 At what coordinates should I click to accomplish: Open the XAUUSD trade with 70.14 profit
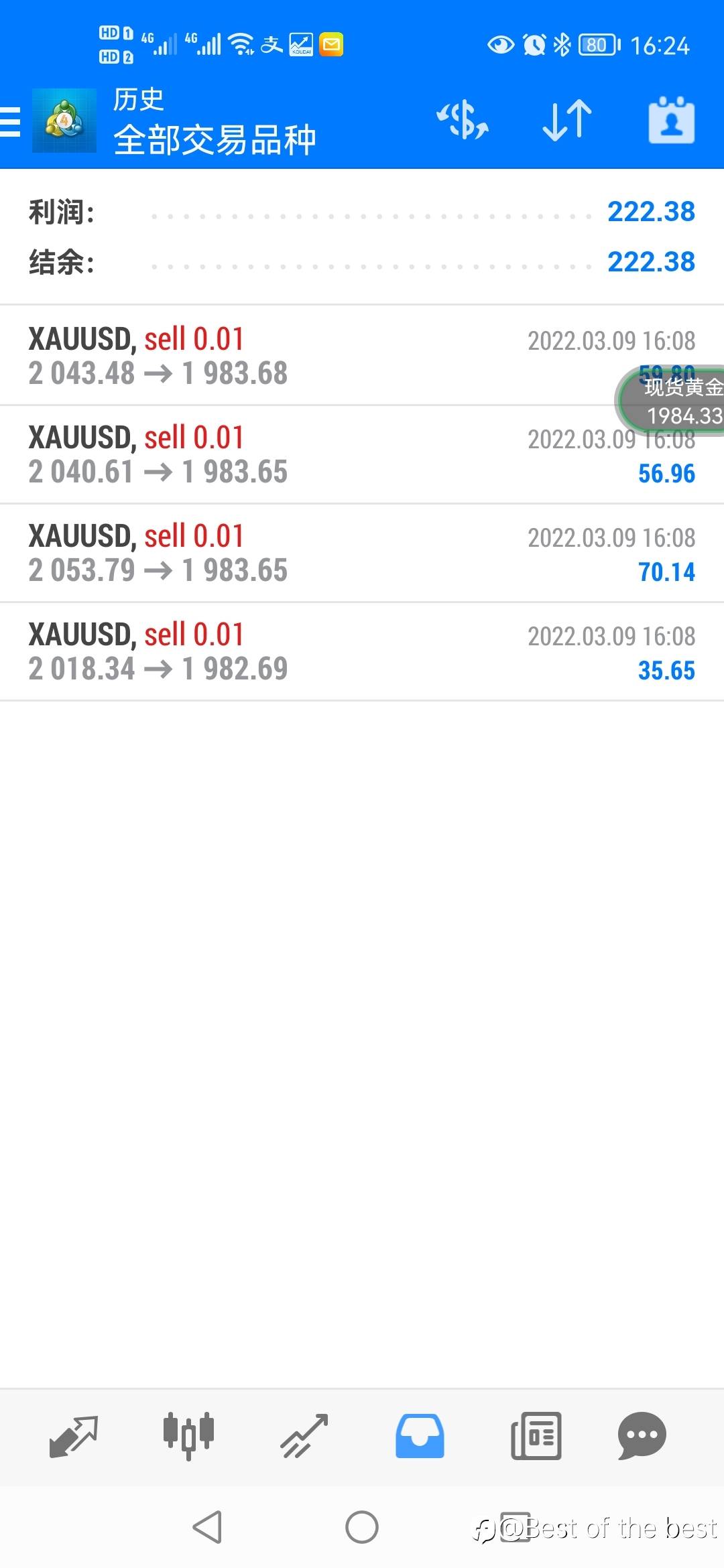point(362,553)
